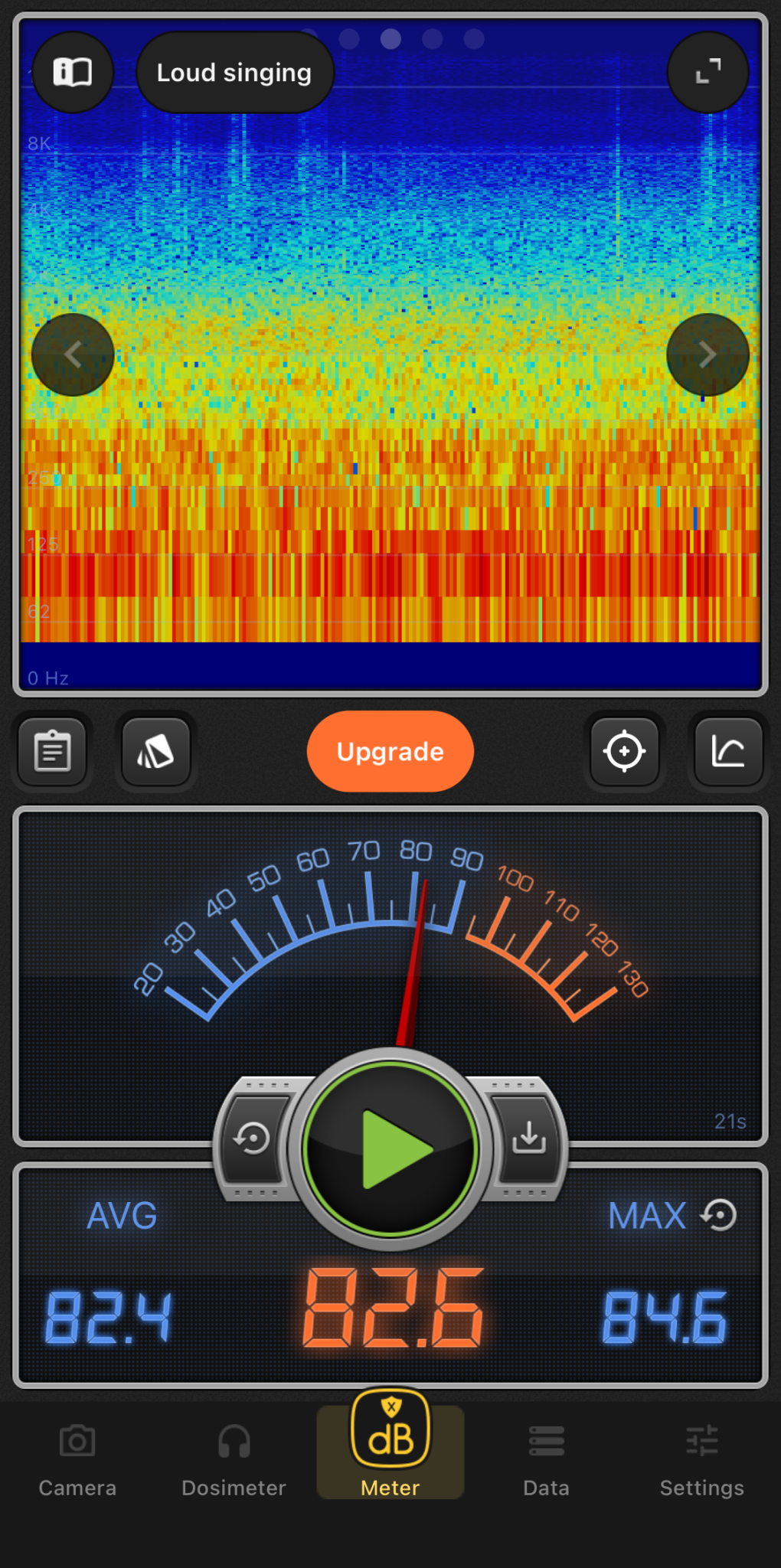781x1568 pixels.
Task: Go to the next chart view
Action: pyautogui.click(x=707, y=354)
